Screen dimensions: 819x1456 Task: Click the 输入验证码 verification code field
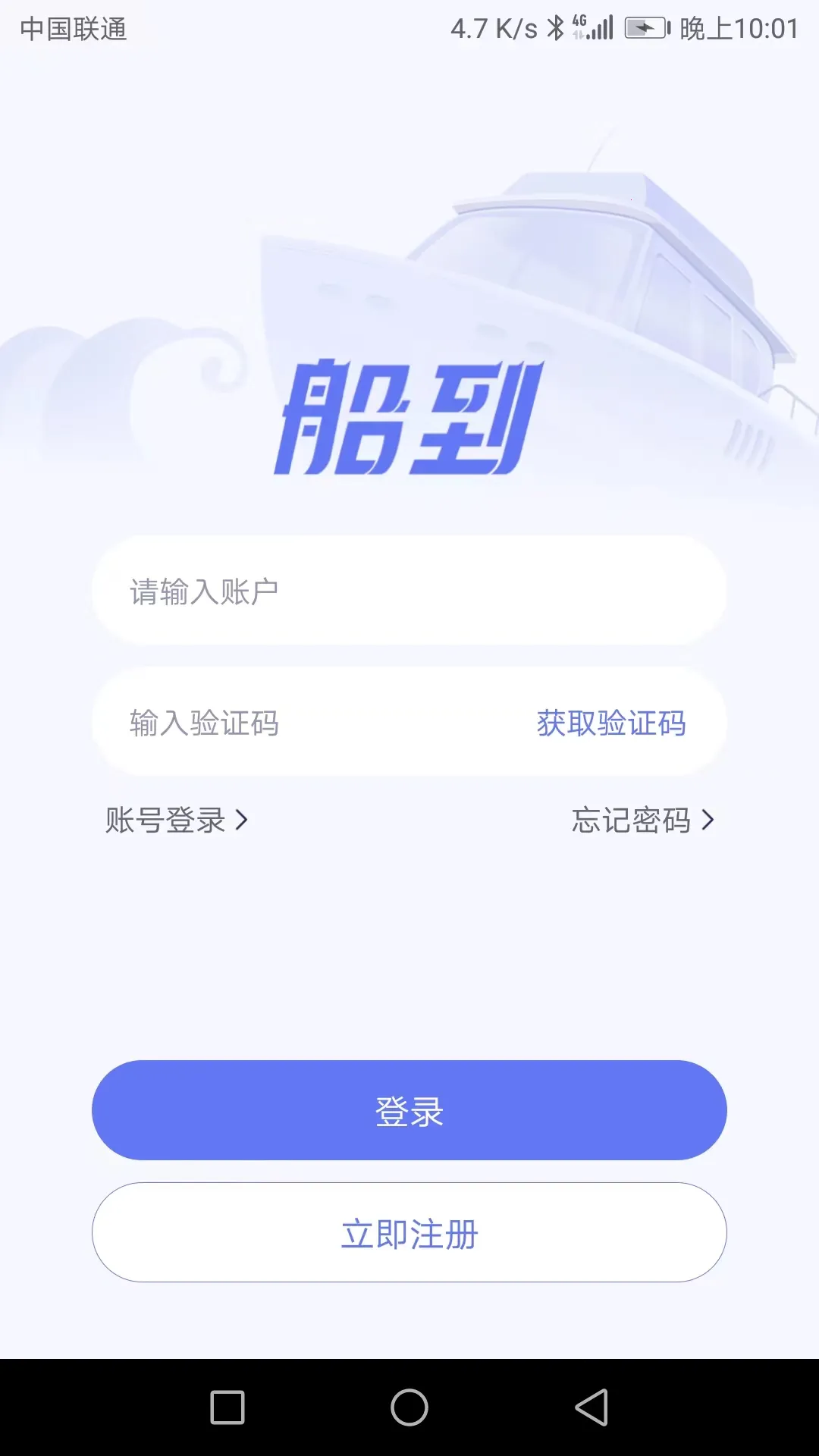point(265,723)
